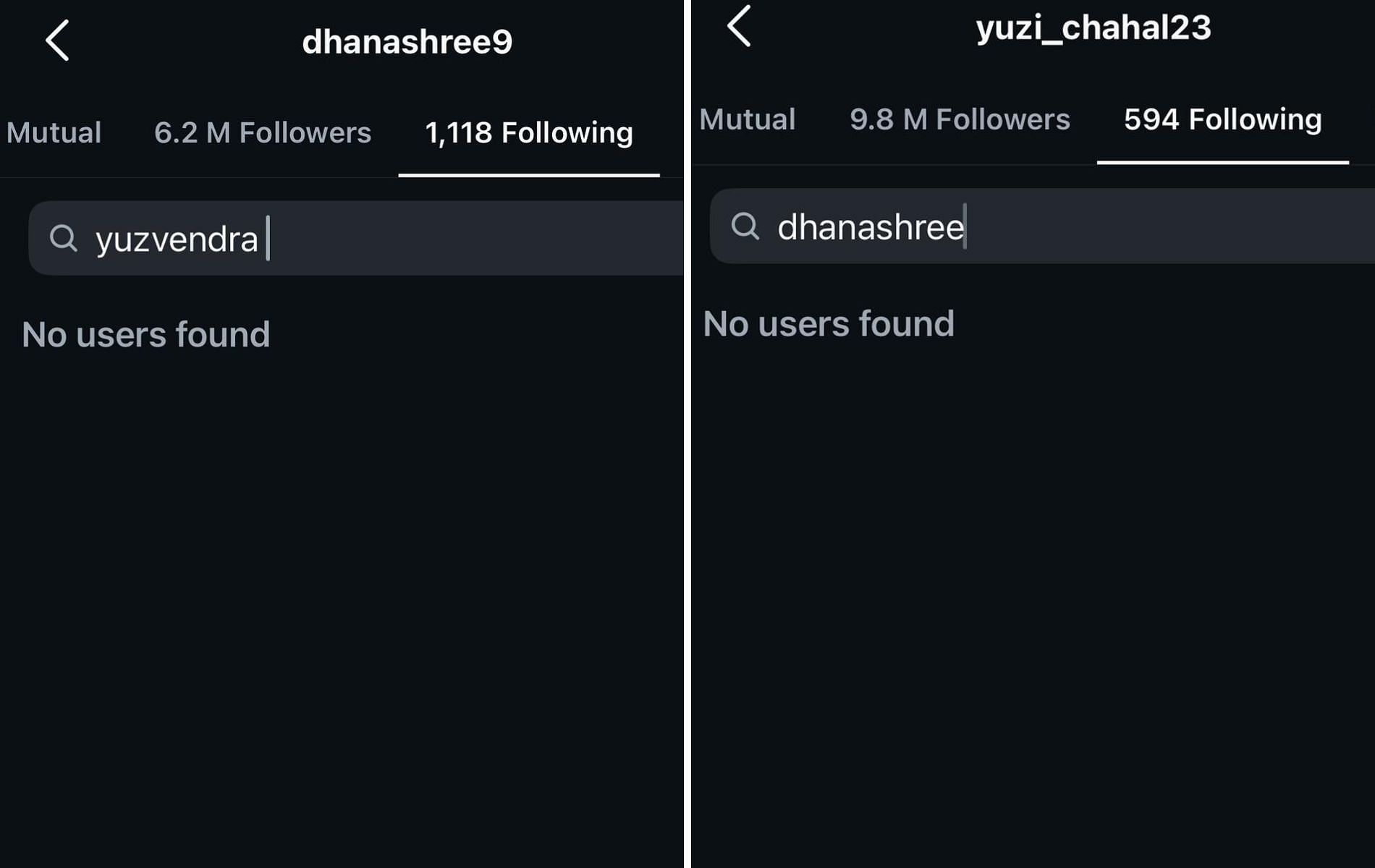Select the 1,118 Following tab
This screenshot has height=868, width=1375.
tap(528, 133)
